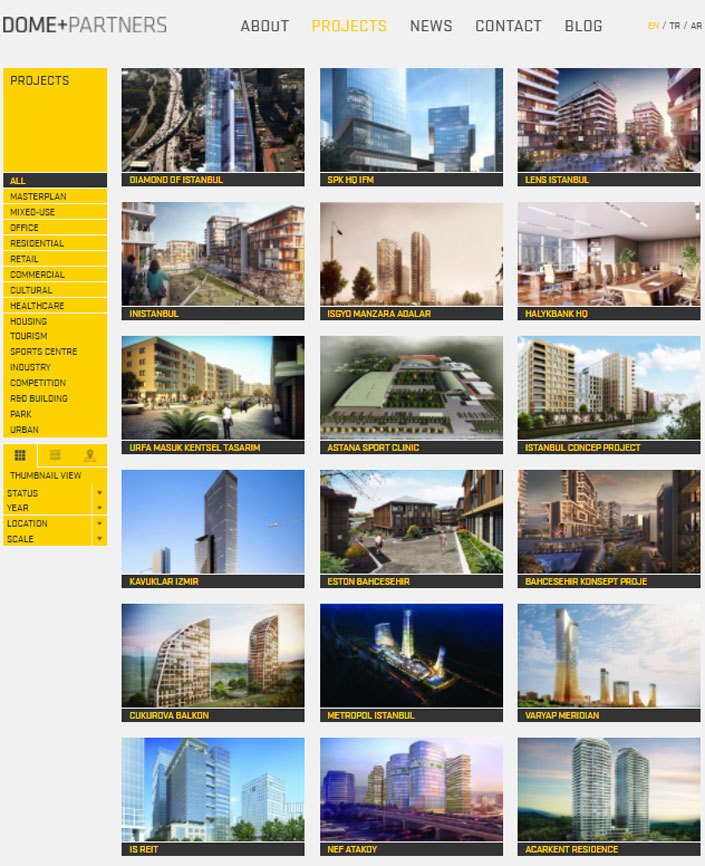This screenshot has height=866, width=705.
Task: View the Metropol Istanbul project
Action: (411, 656)
